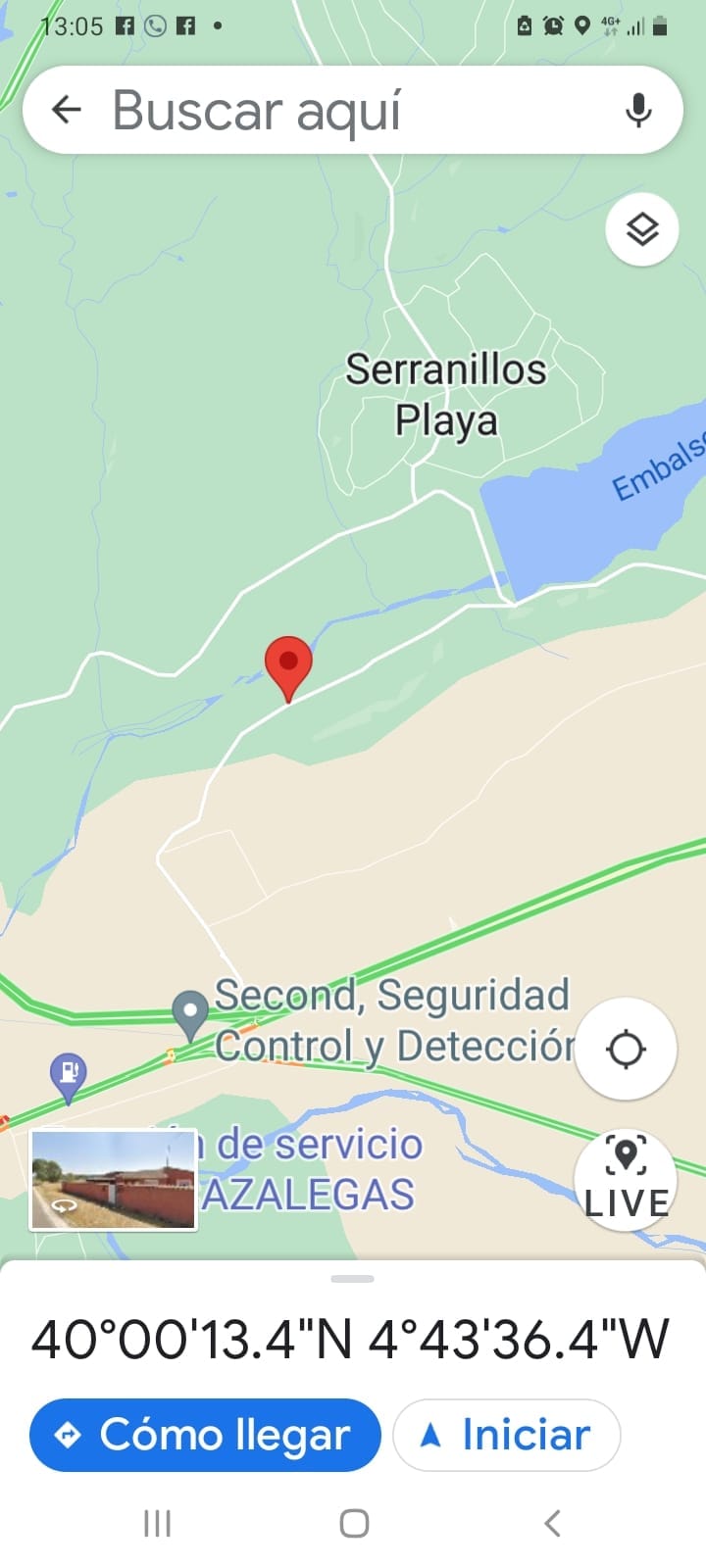This screenshot has width=706, height=1568.
Task: Open the gas station map marker
Action: (x=68, y=1074)
